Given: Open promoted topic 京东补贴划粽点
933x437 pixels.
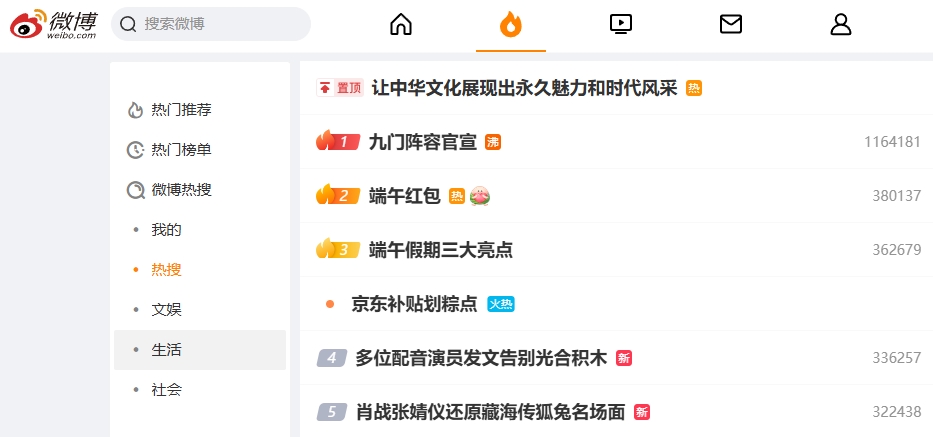Looking at the screenshot, I should pyautogui.click(x=414, y=304).
